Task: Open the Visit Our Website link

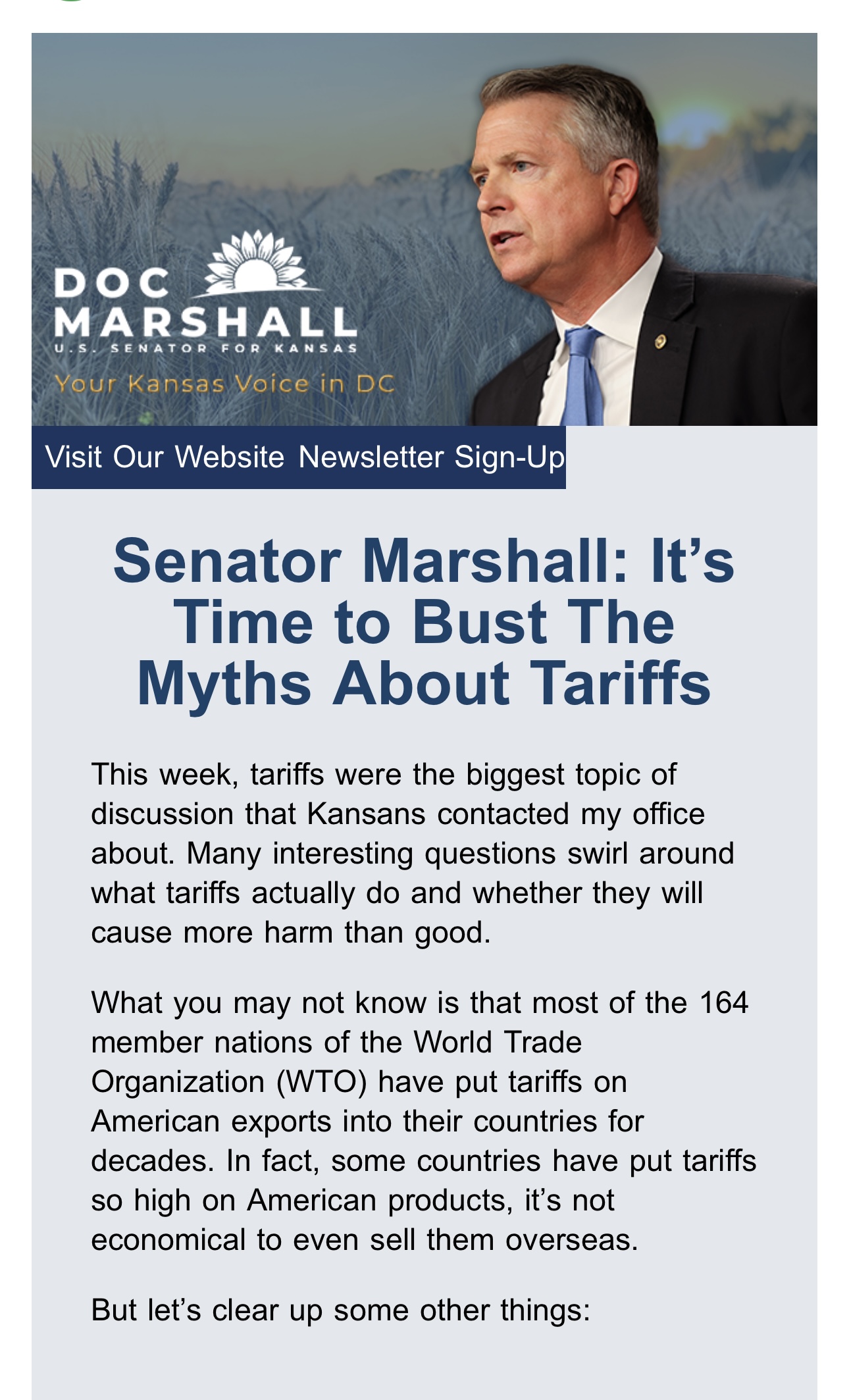Action: point(165,457)
